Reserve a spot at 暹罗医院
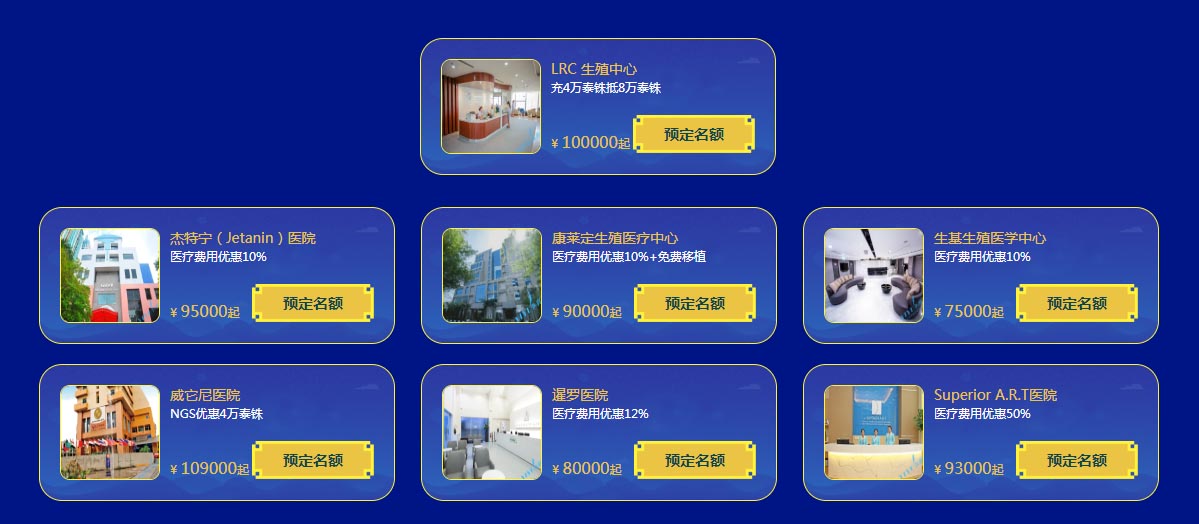This screenshot has width=1199, height=524. point(694,460)
